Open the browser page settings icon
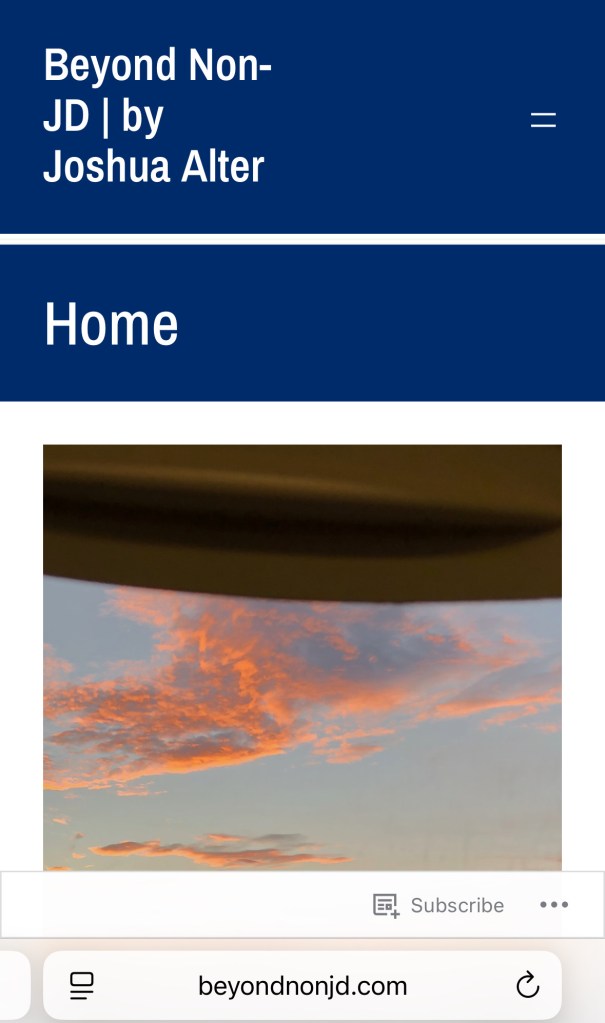 82,987
